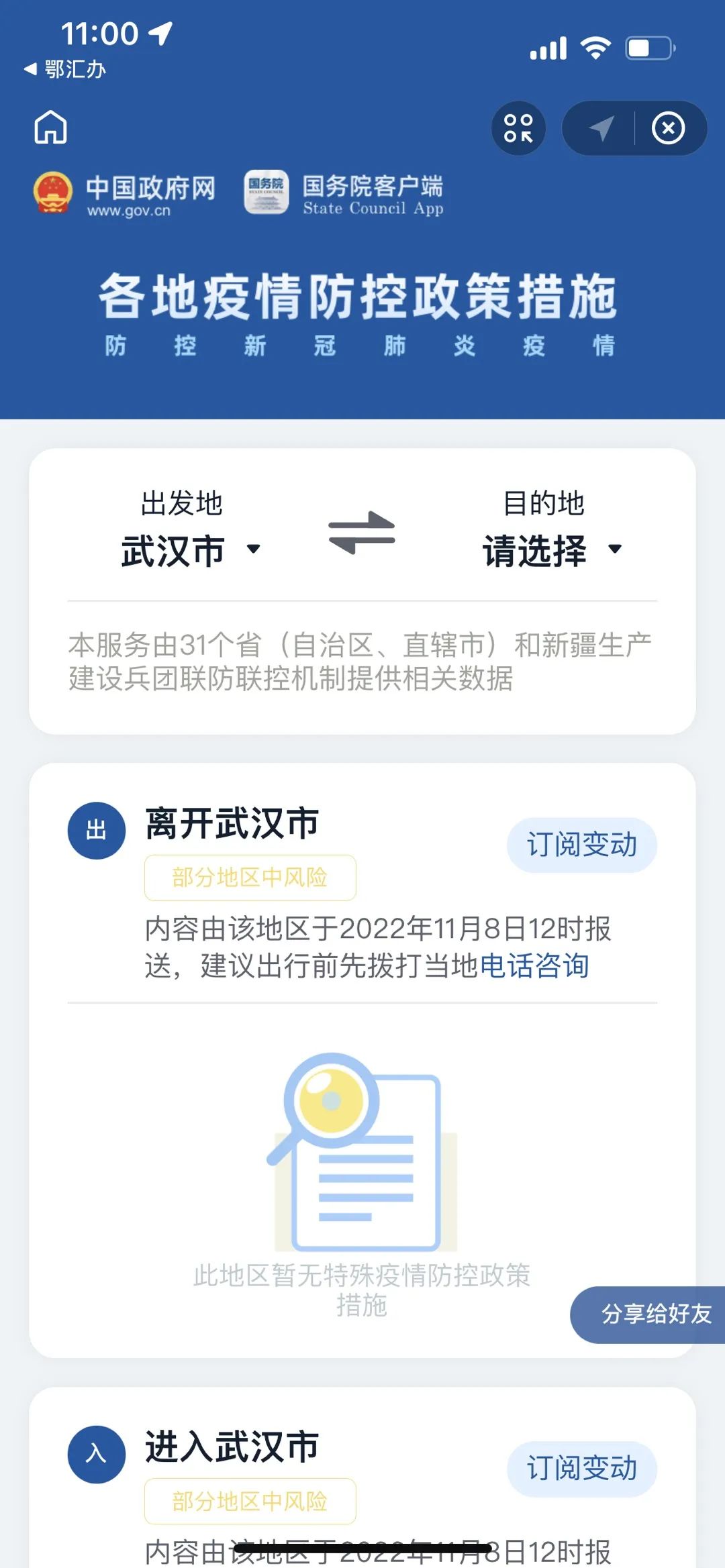725x1568 pixels.
Task: Open the mini program grid menu
Action: pos(518,128)
